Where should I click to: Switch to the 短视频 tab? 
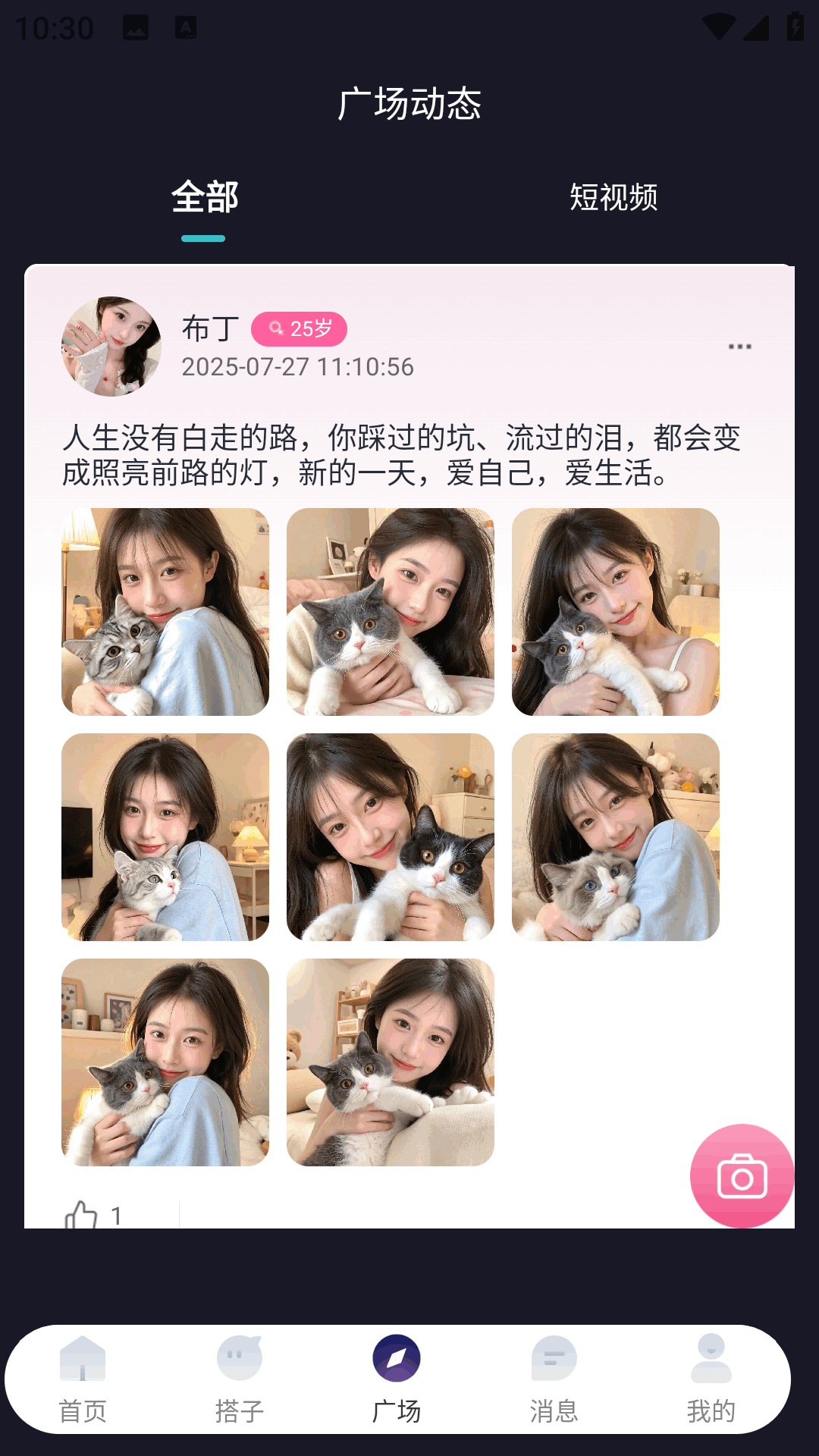click(613, 197)
